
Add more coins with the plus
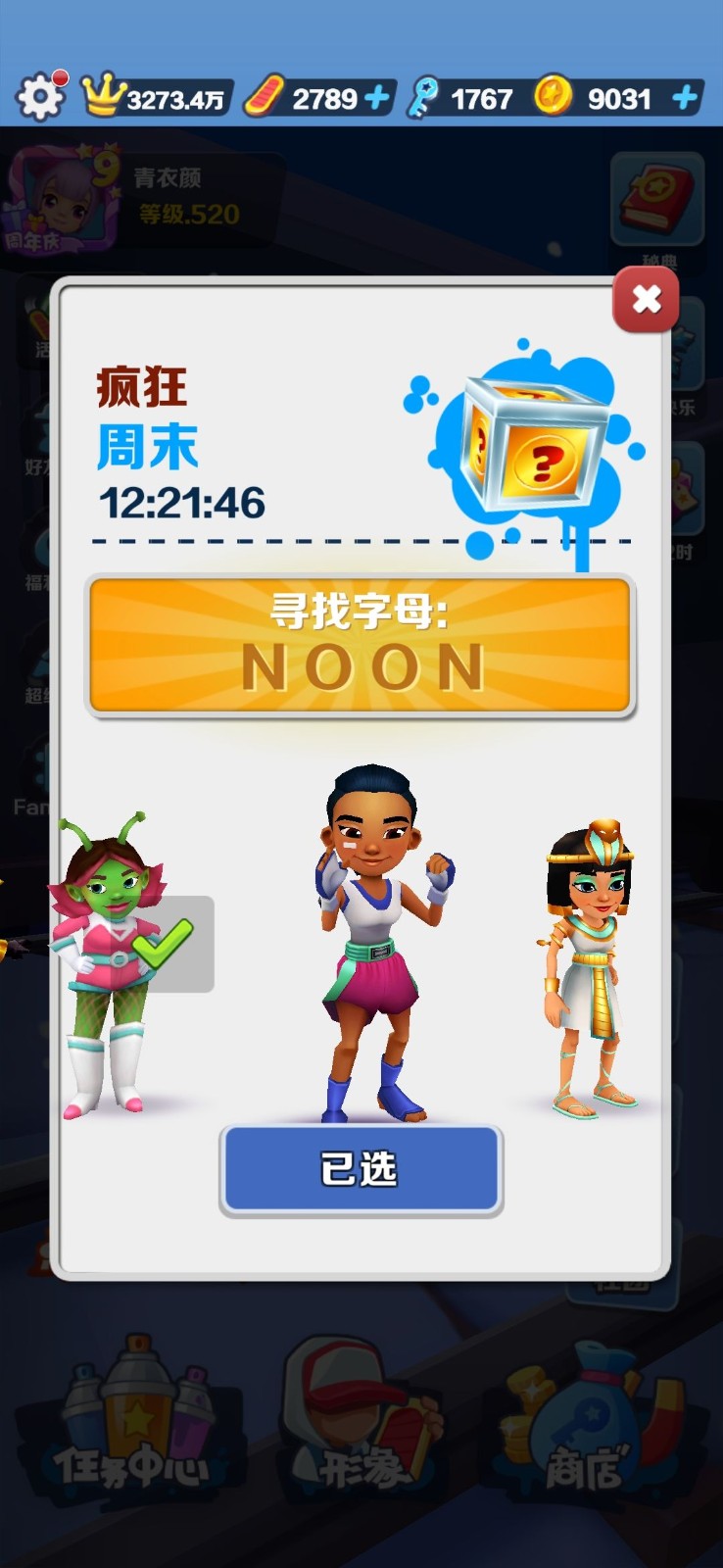686,98
